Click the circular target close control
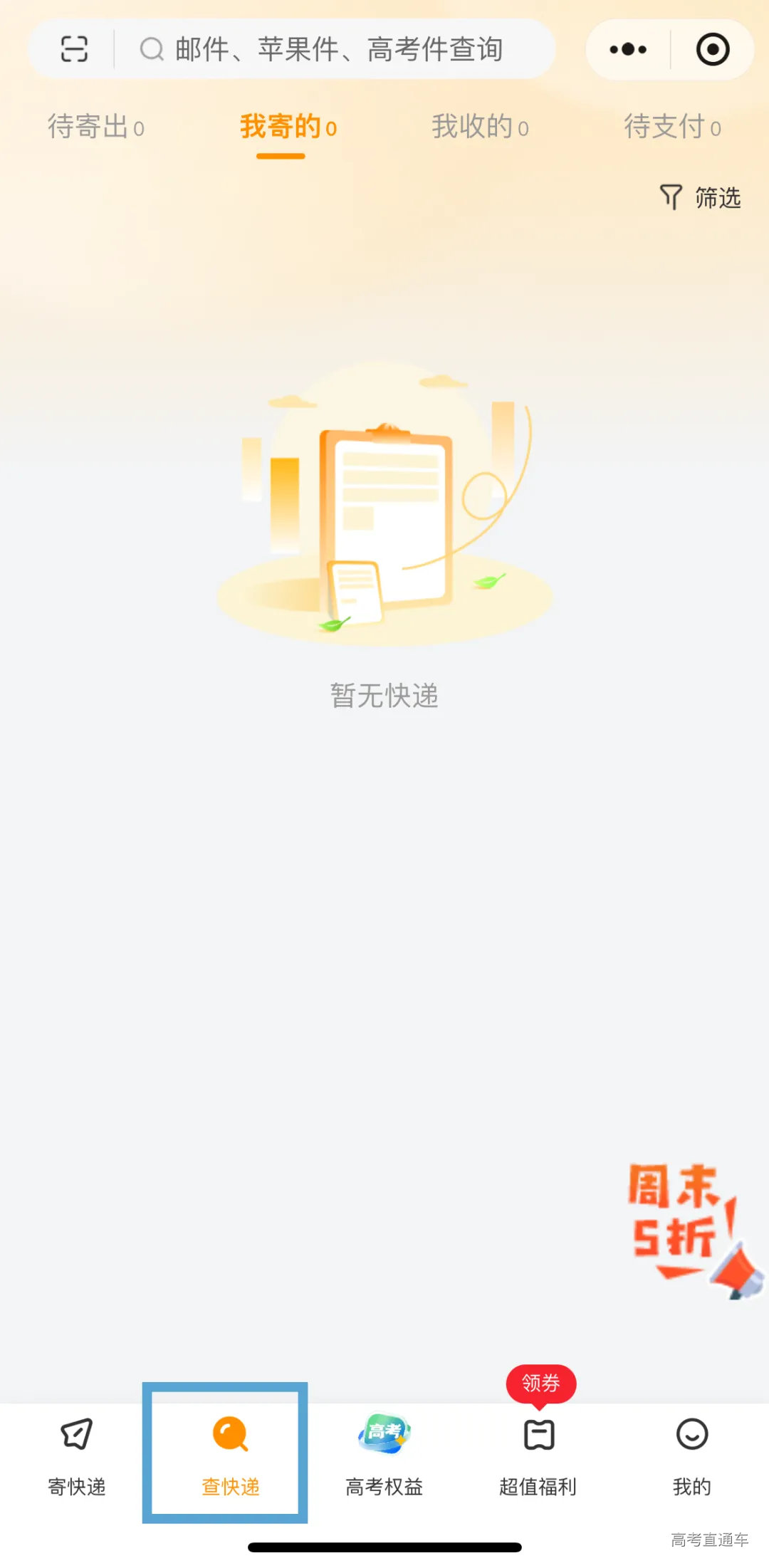This screenshot has width=769, height=1568. [711, 48]
